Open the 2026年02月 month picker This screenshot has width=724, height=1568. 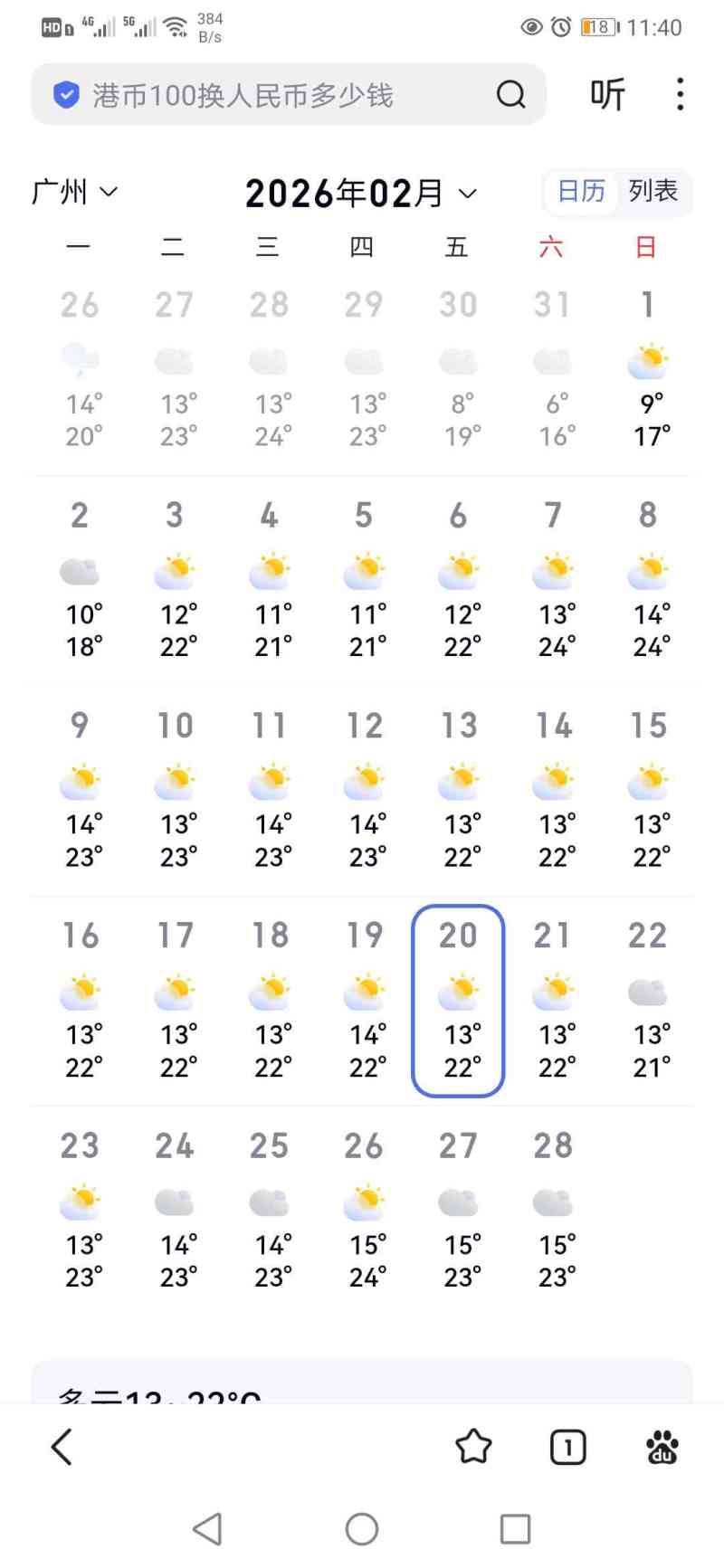pos(360,193)
